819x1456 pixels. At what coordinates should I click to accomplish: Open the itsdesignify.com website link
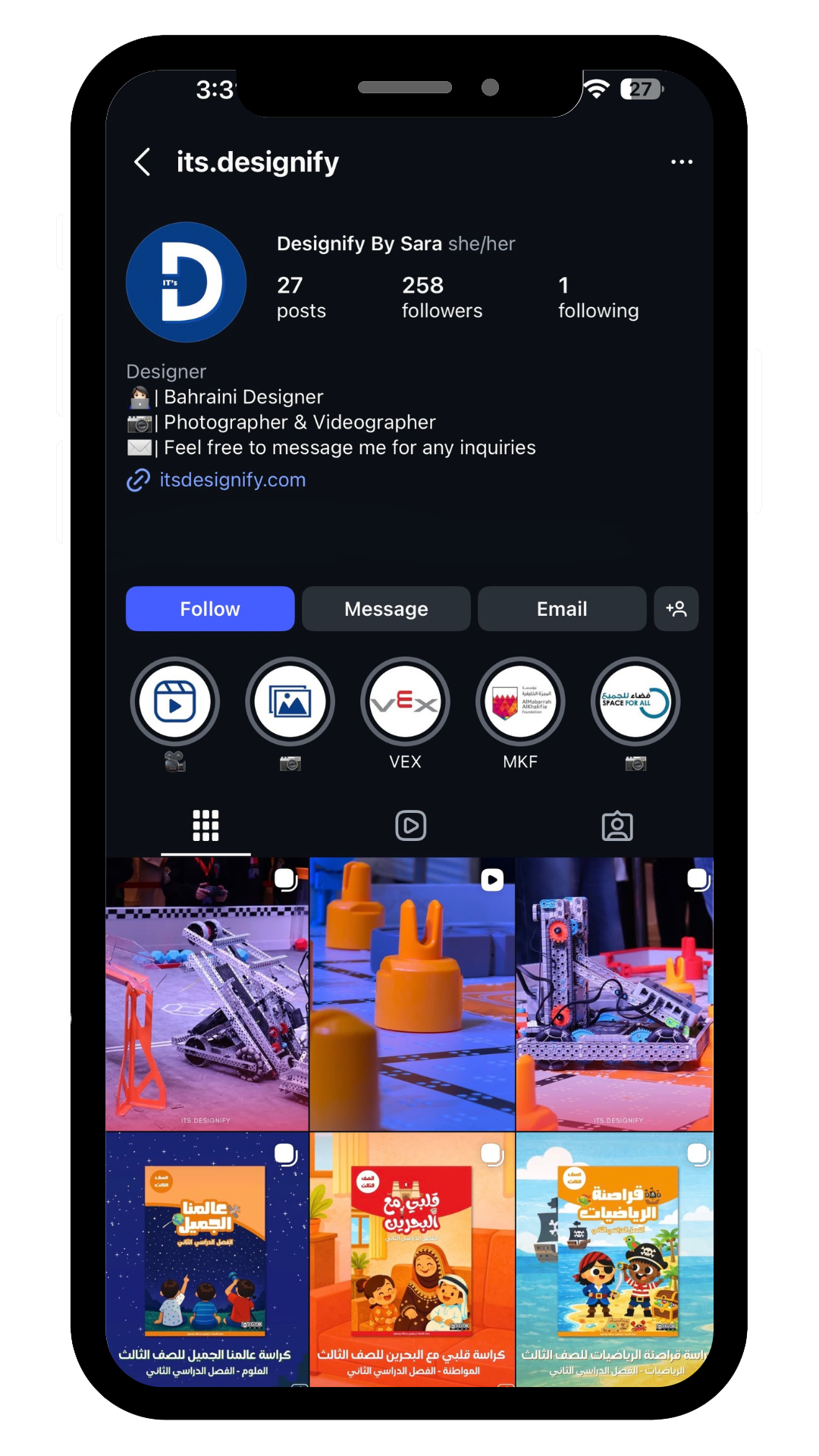tap(232, 480)
